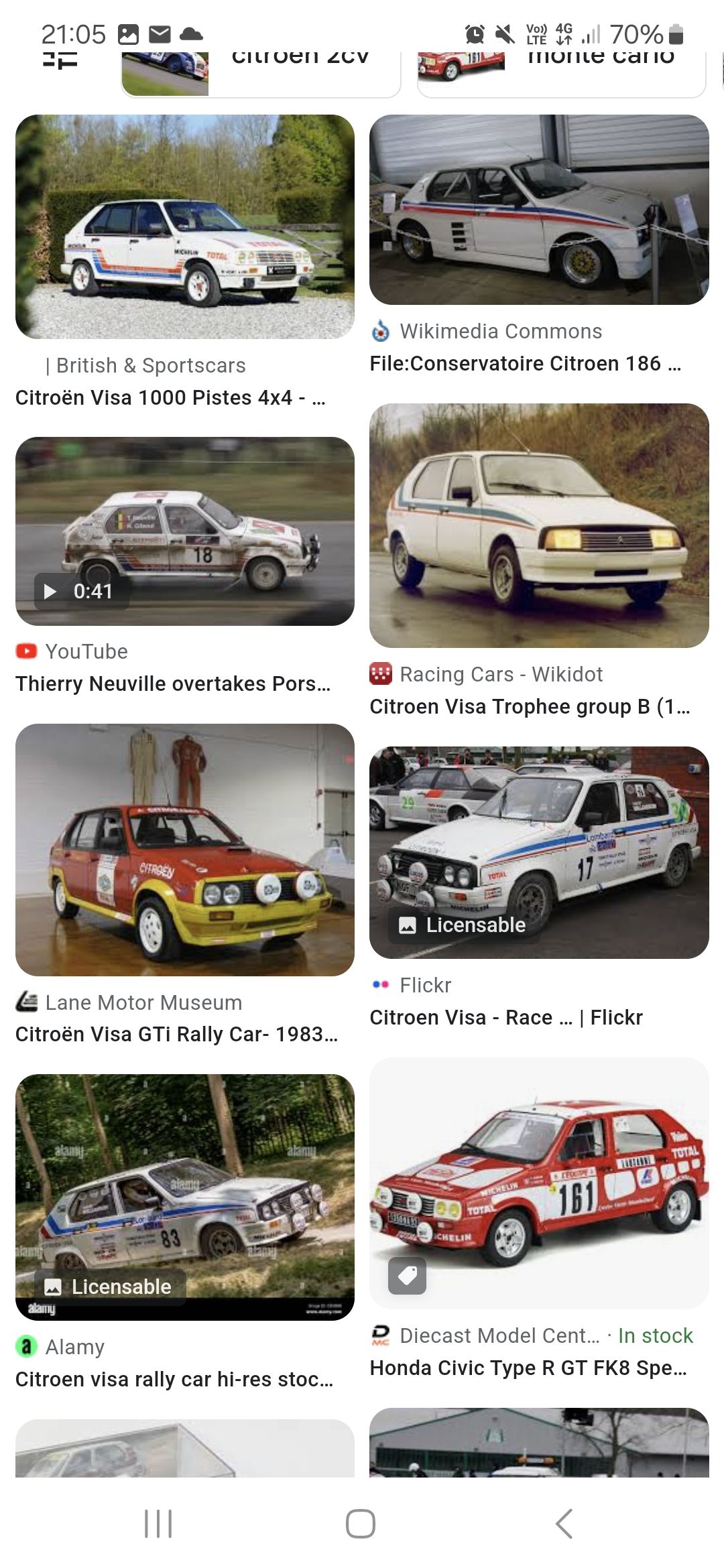View the Alamy Citroen visa rally car photo
This screenshot has height=1568, width=724.
pyautogui.click(x=184, y=1197)
